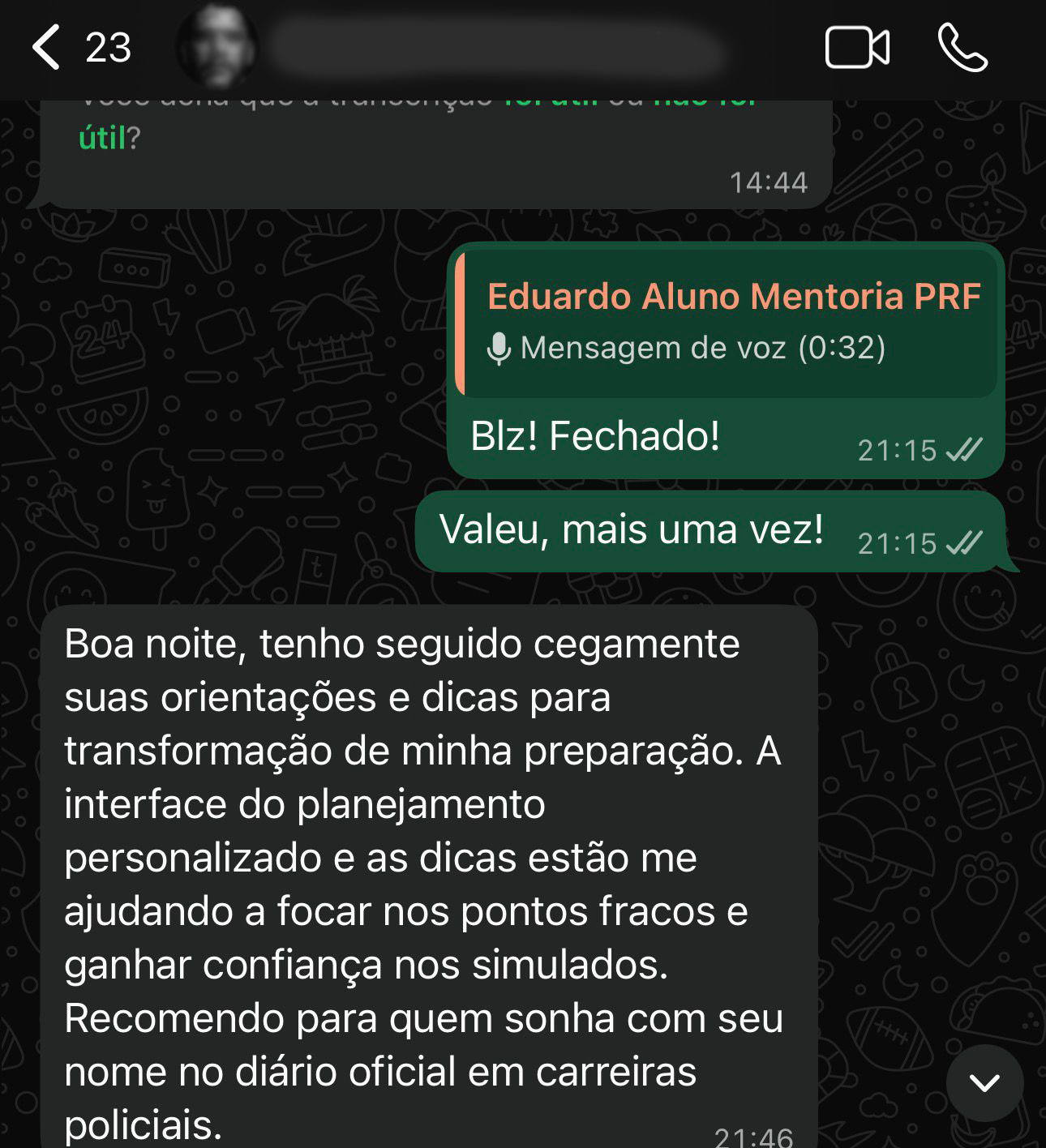Open the contact's profile photo
1046x1148 pixels.
coord(216,47)
